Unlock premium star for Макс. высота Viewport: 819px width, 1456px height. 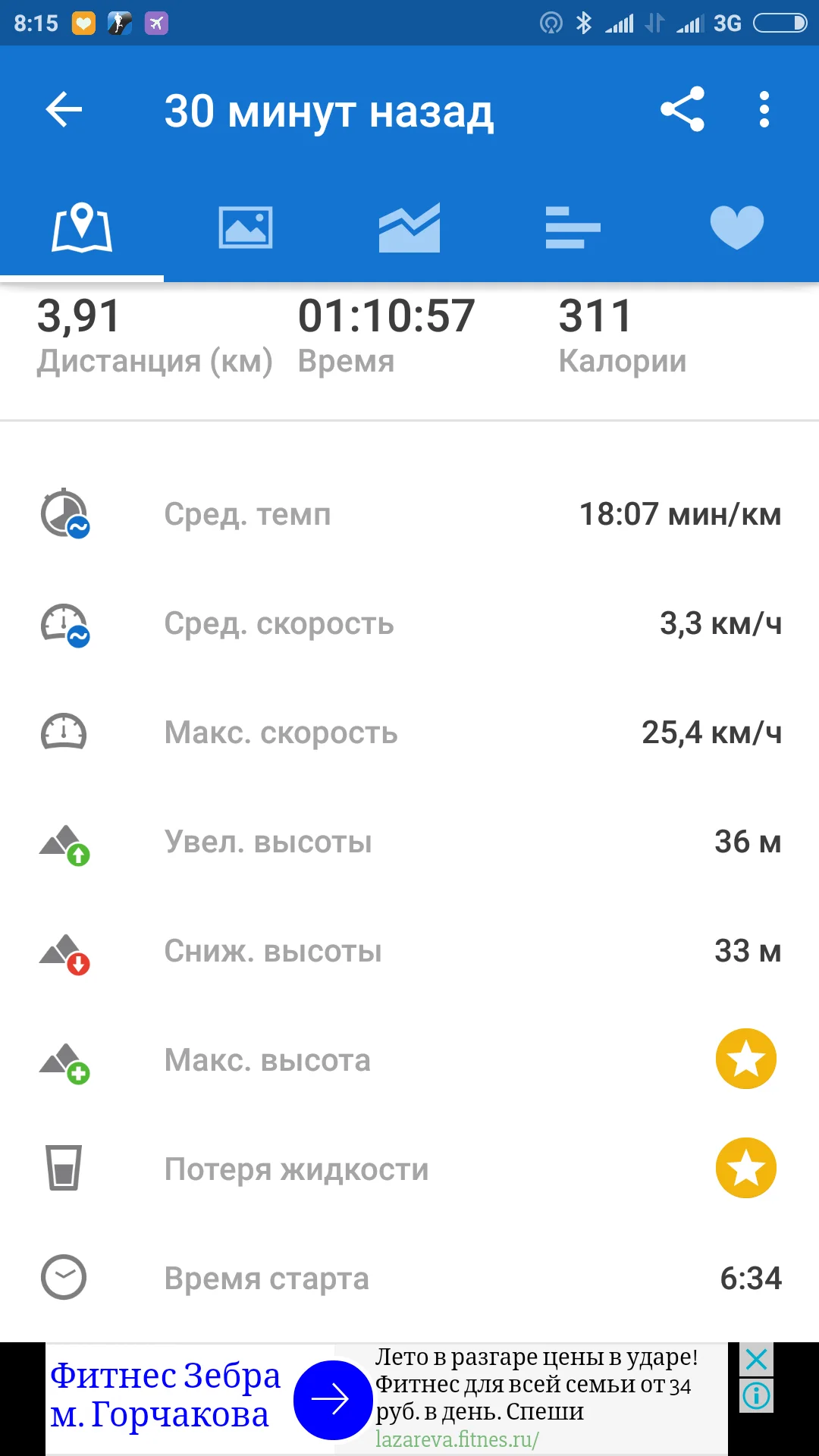click(745, 1059)
